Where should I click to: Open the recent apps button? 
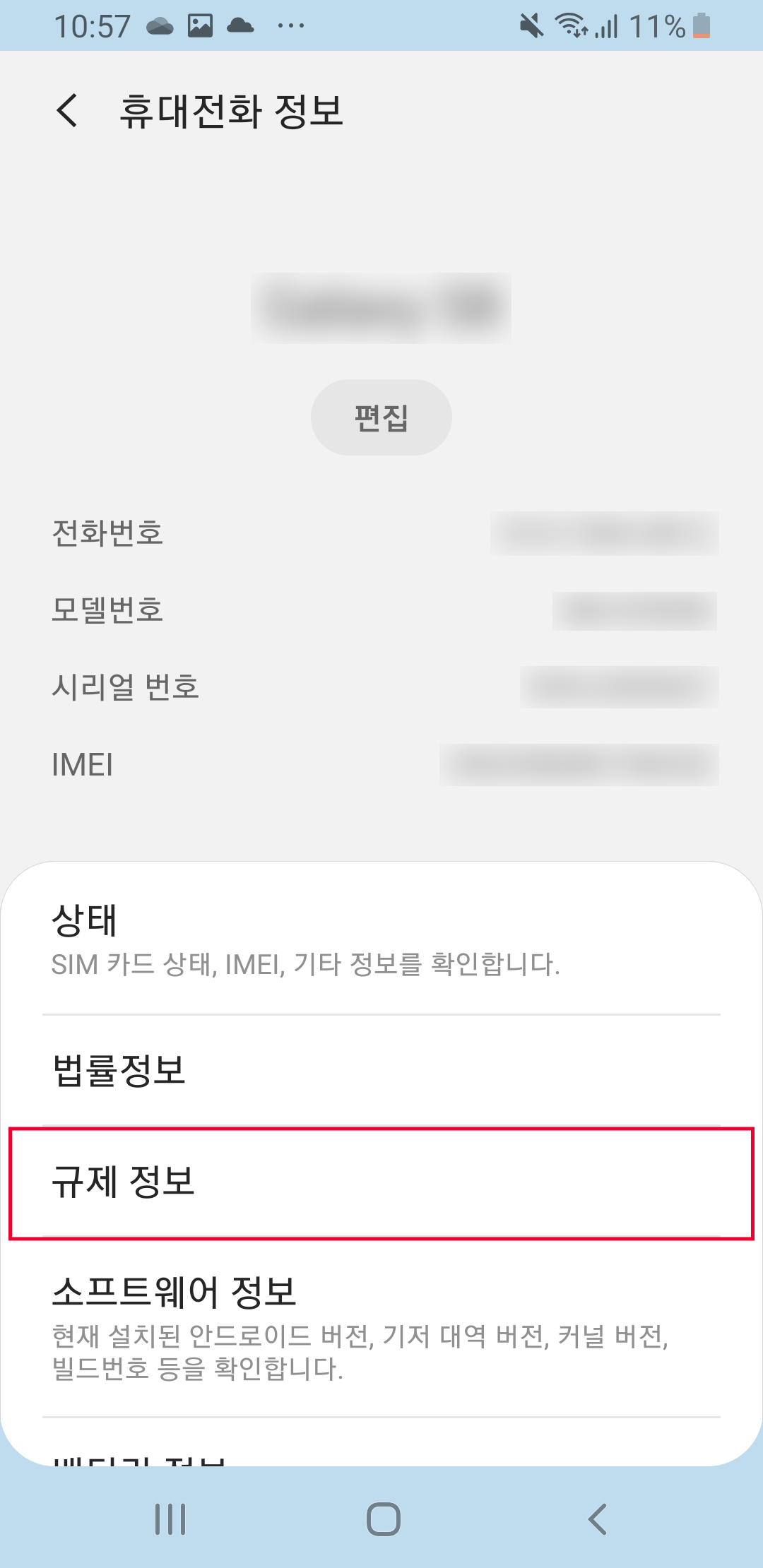[170, 1519]
